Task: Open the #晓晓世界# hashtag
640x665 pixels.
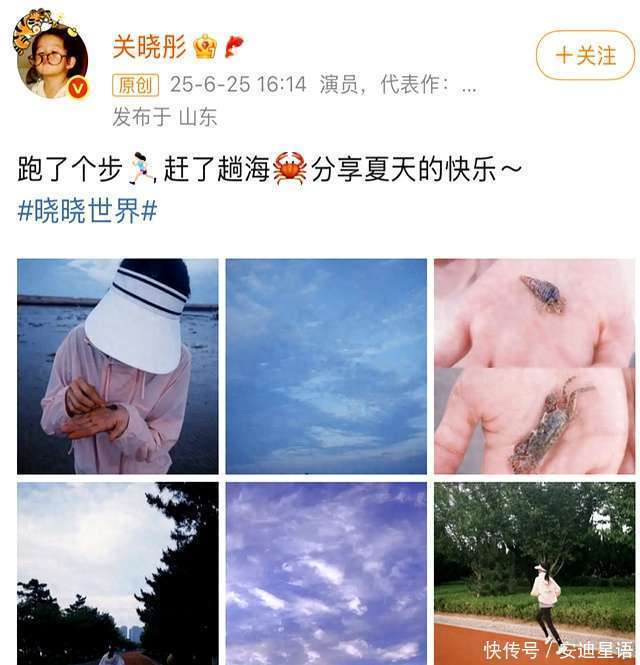Action: (87, 211)
